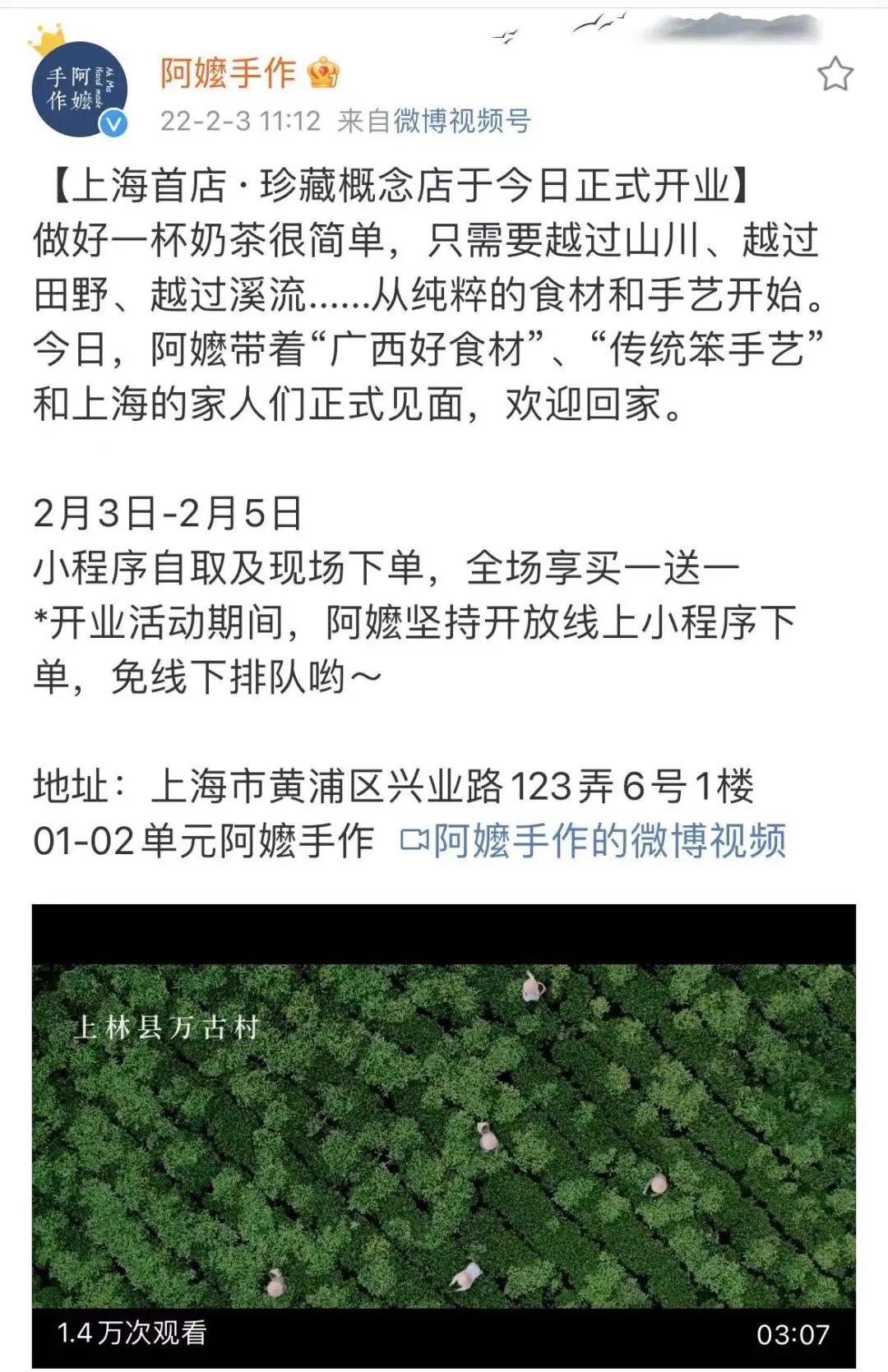
Task: Tap the 阿嬷手作 account name
Action: point(228,73)
